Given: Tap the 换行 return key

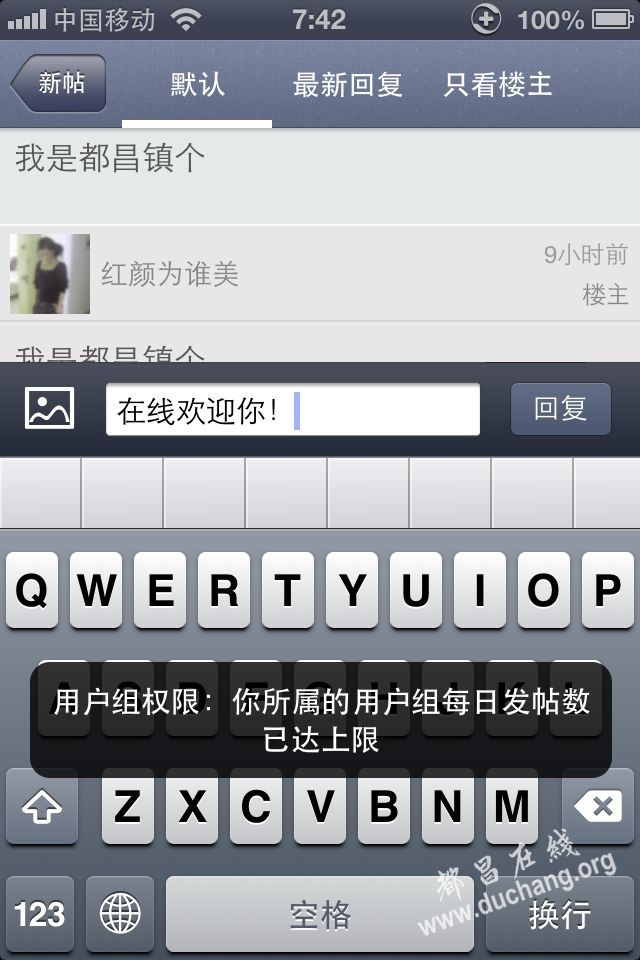Looking at the screenshot, I should coord(560,913).
